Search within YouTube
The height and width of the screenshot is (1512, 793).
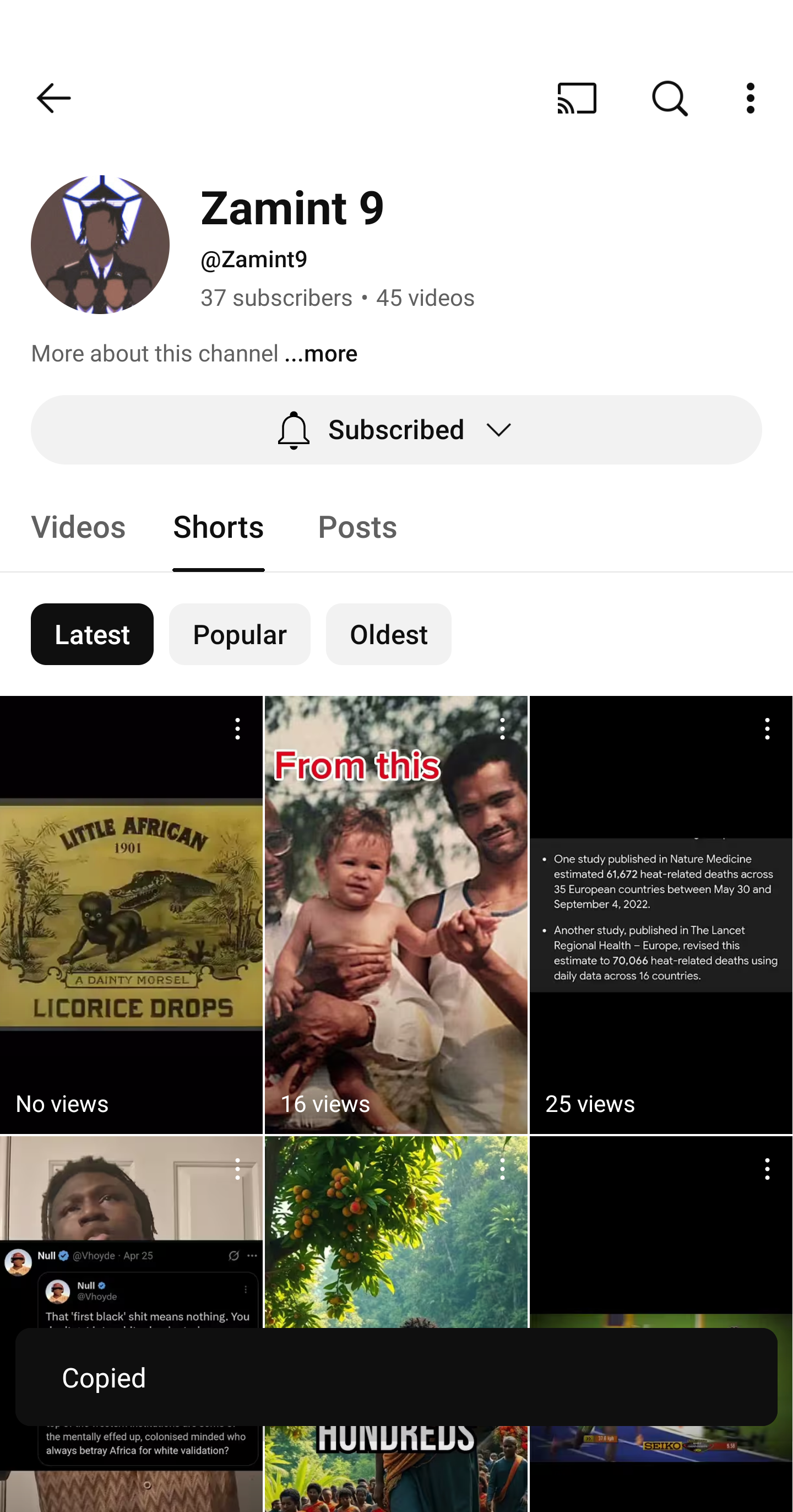coord(670,98)
